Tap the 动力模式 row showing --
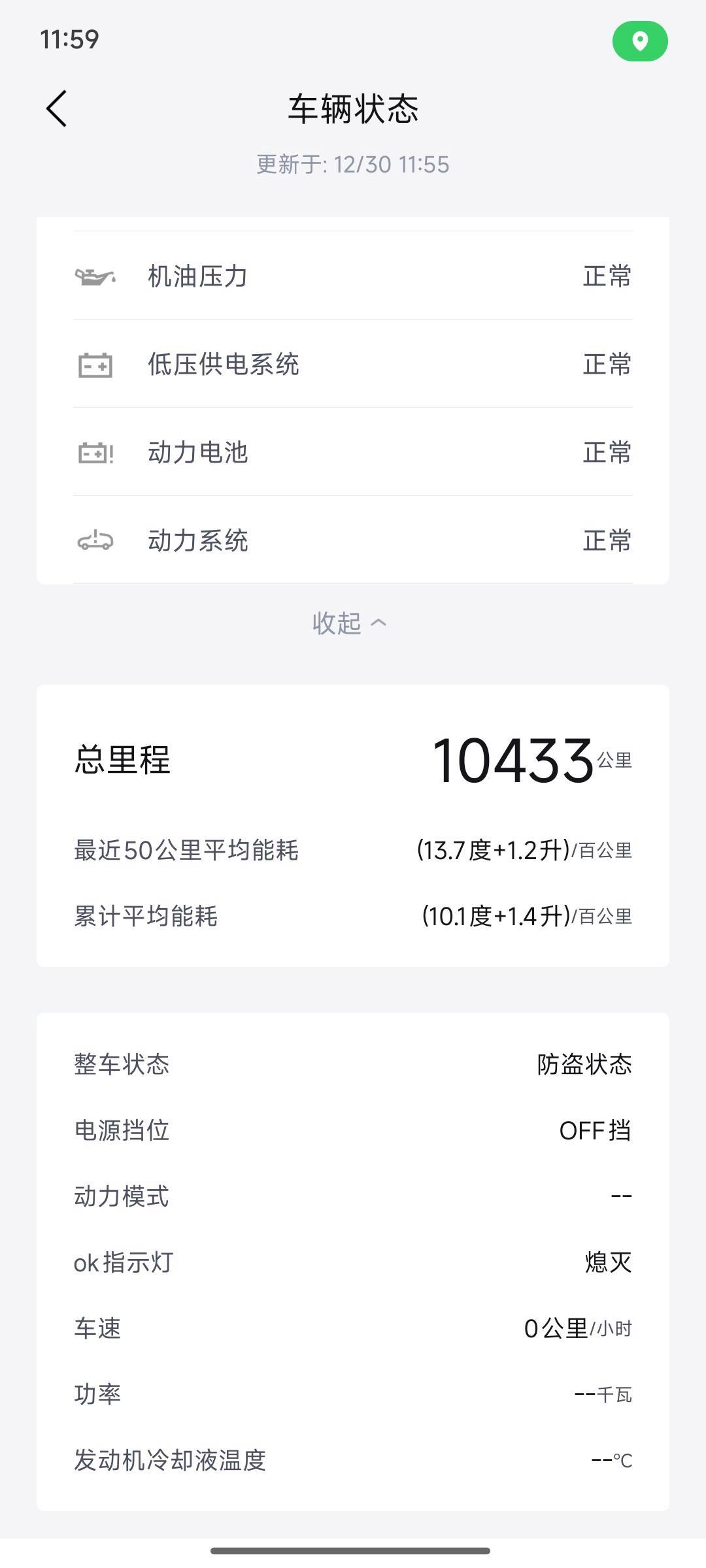 point(353,1197)
